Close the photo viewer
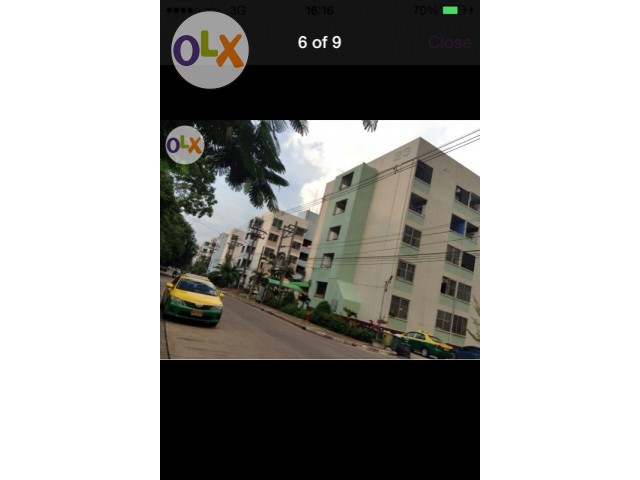Image resolution: width=640 pixels, height=480 pixels. point(449,42)
